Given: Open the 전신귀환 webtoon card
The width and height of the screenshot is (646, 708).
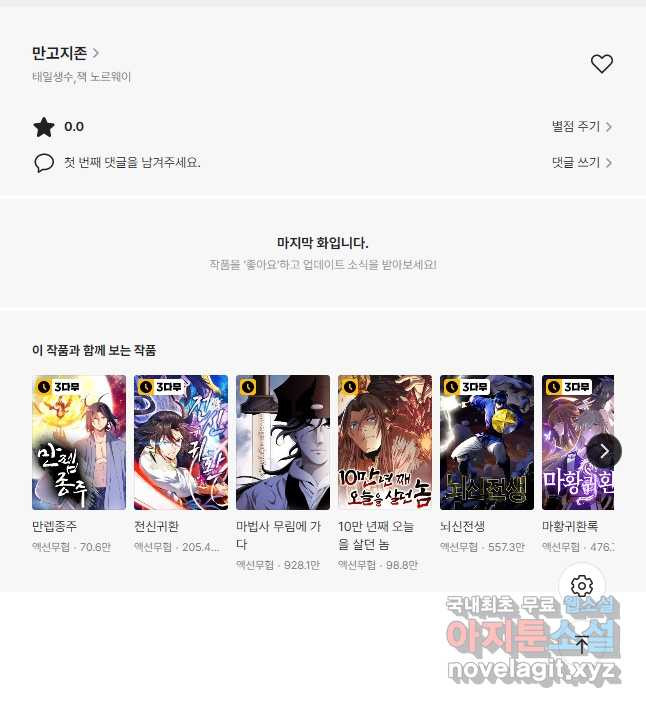Looking at the screenshot, I should 181,443.
